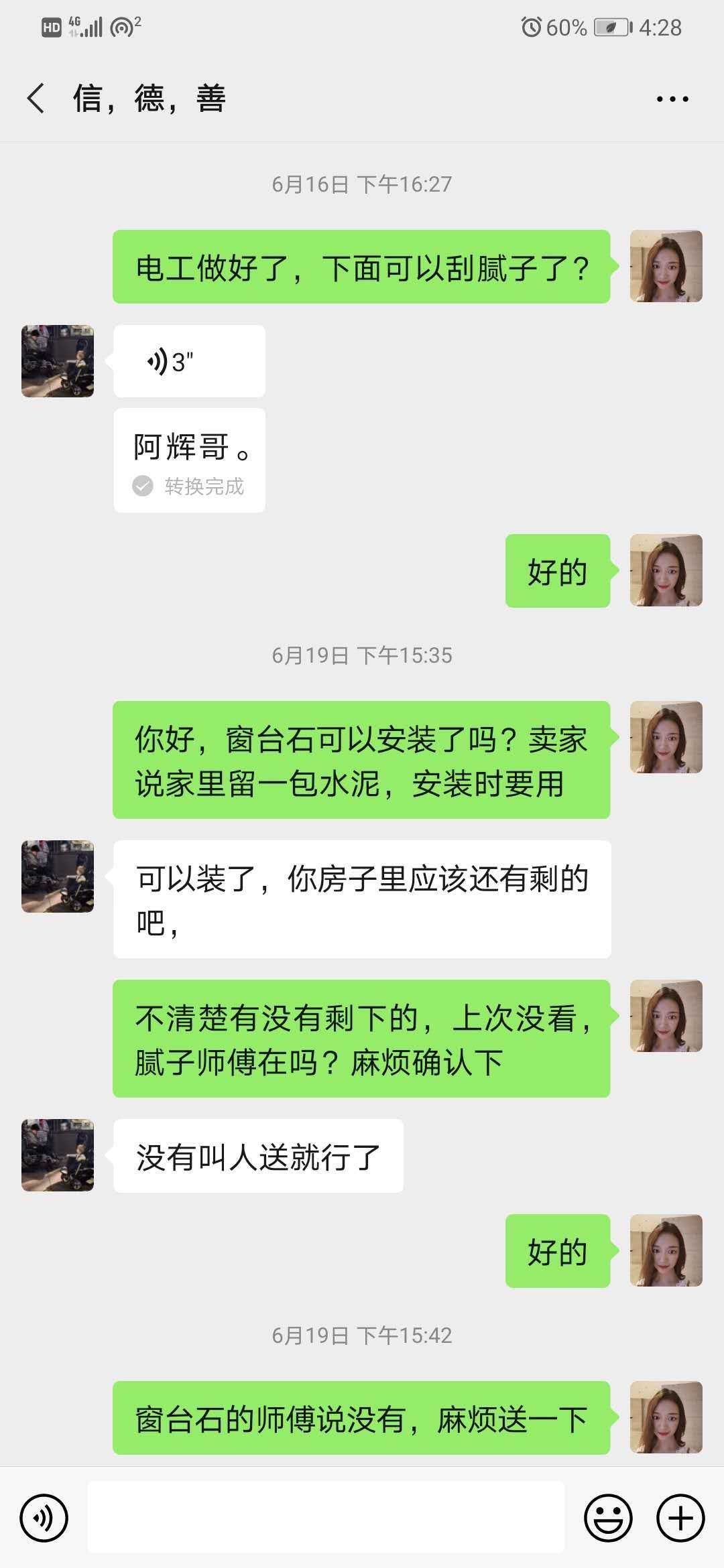Viewport: 724px width, 1568px height.
Task: Go back to the chat list
Action: point(36,99)
